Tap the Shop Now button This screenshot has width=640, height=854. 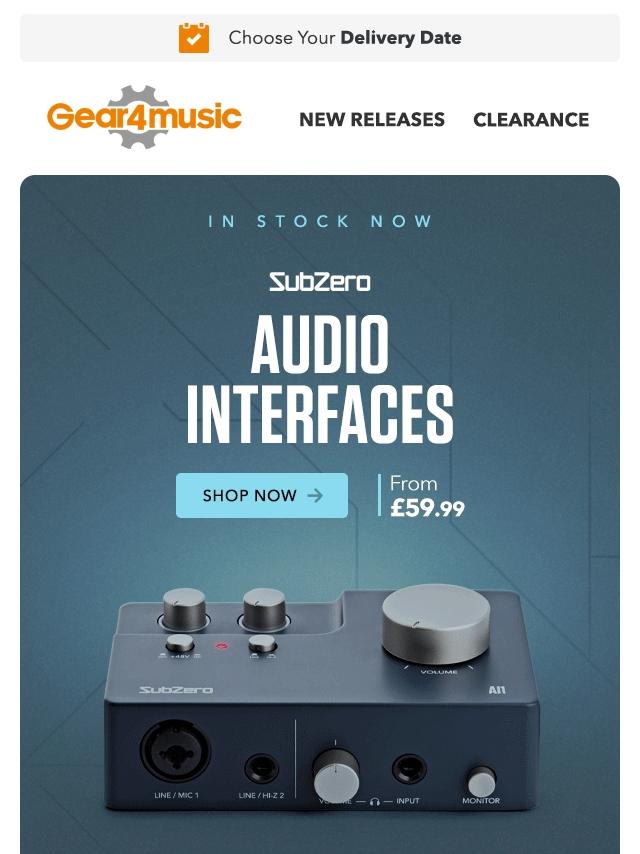262,495
